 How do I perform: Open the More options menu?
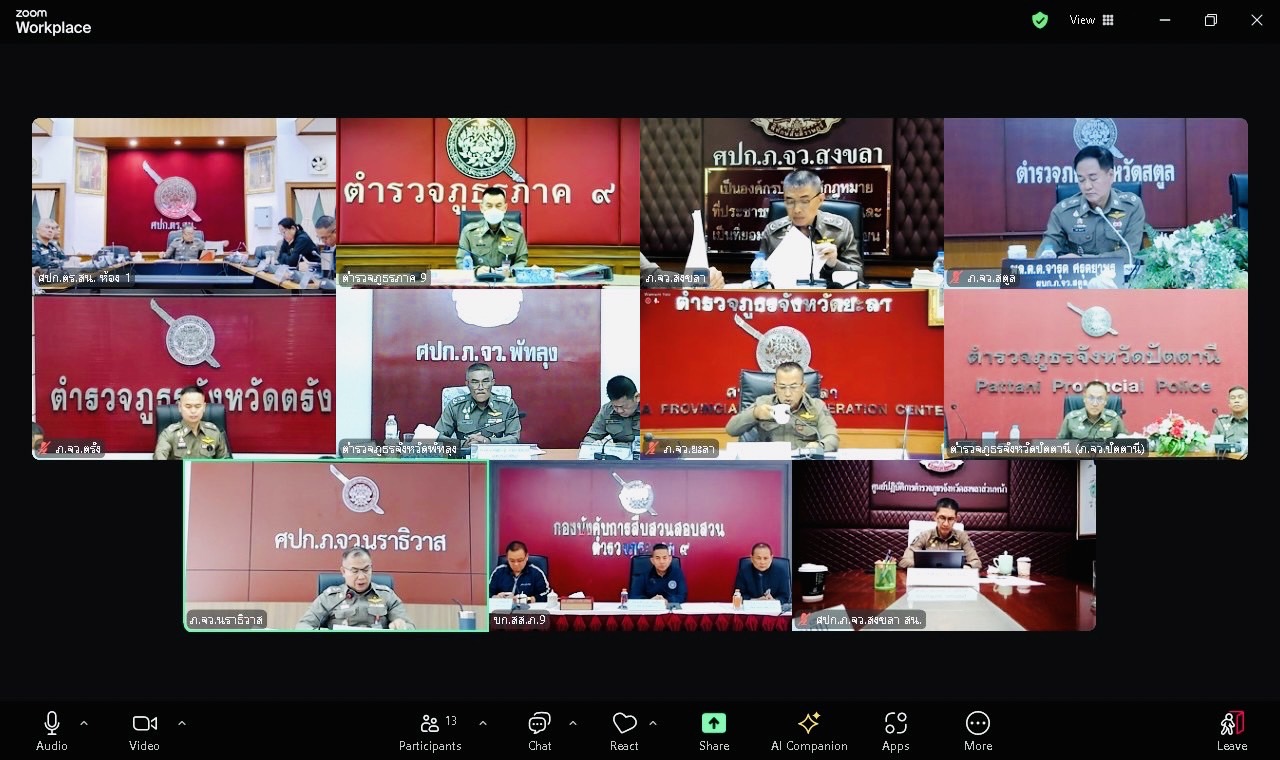tap(978, 730)
